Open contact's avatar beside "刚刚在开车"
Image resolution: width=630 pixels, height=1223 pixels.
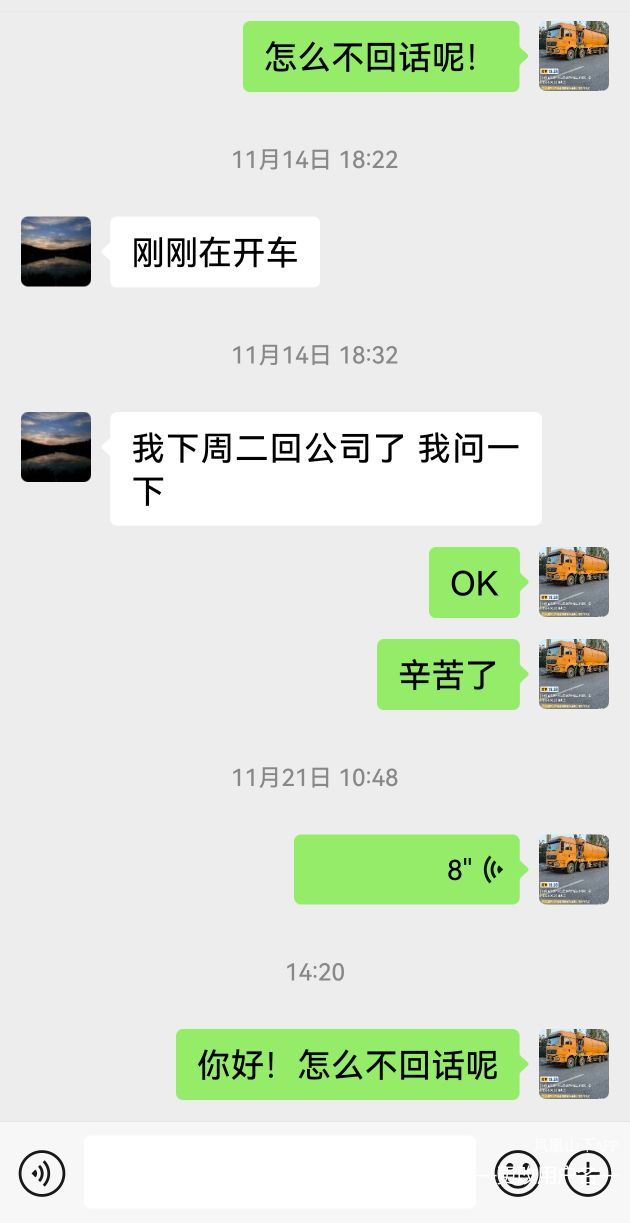pyautogui.click(x=56, y=252)
